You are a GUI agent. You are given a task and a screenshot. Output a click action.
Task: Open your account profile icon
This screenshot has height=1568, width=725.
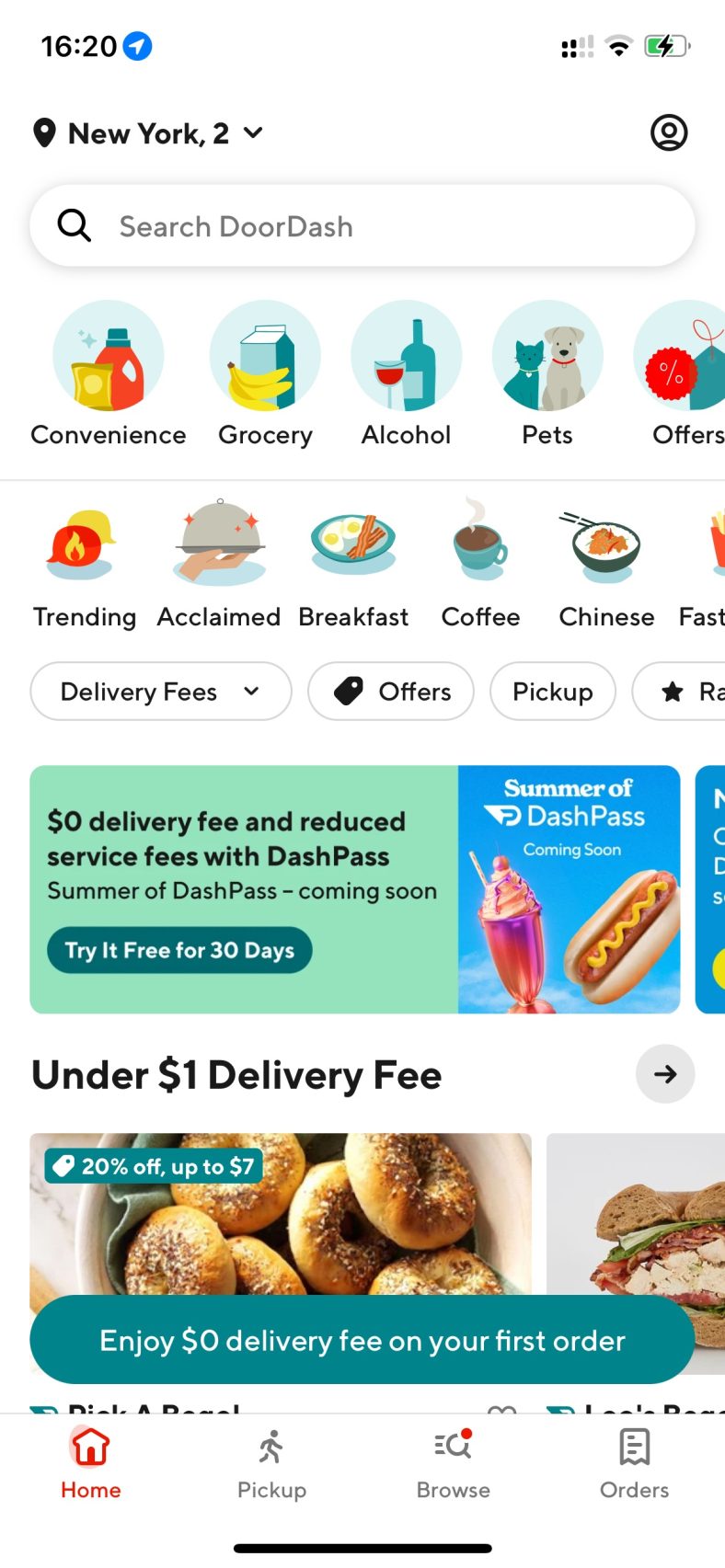click(669, 132)
